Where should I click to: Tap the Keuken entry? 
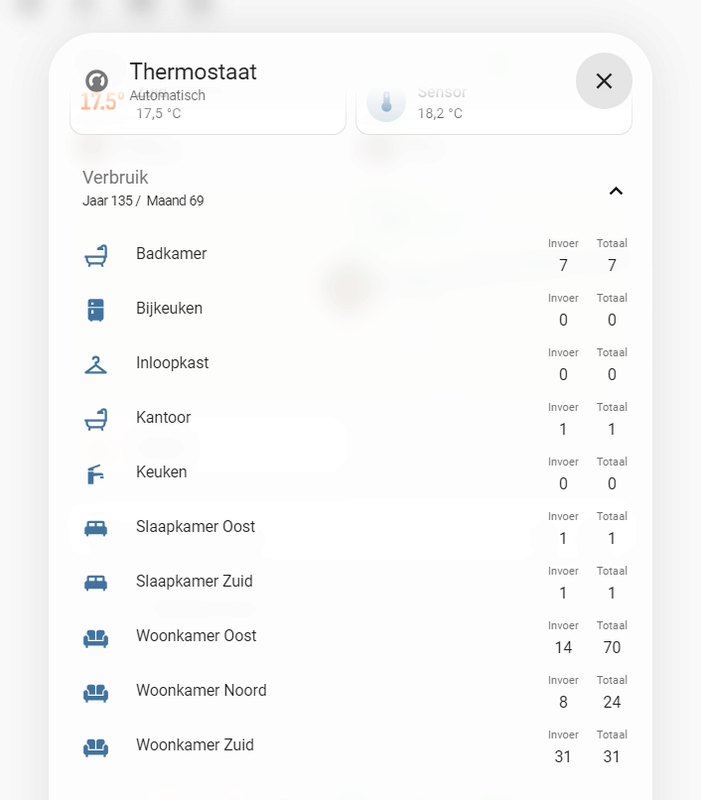tap(161, 472)
